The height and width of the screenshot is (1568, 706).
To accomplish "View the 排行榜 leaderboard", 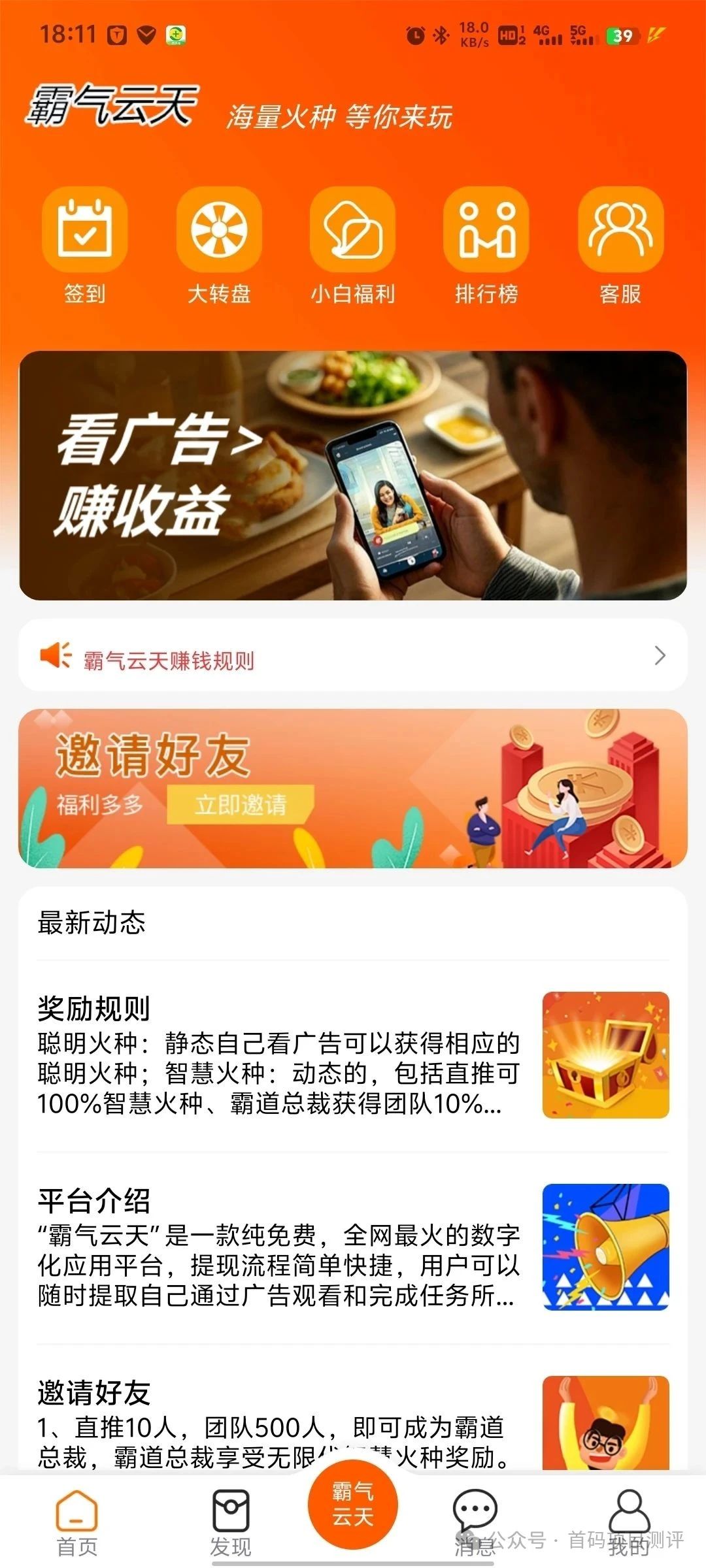I will click(486, 245).
